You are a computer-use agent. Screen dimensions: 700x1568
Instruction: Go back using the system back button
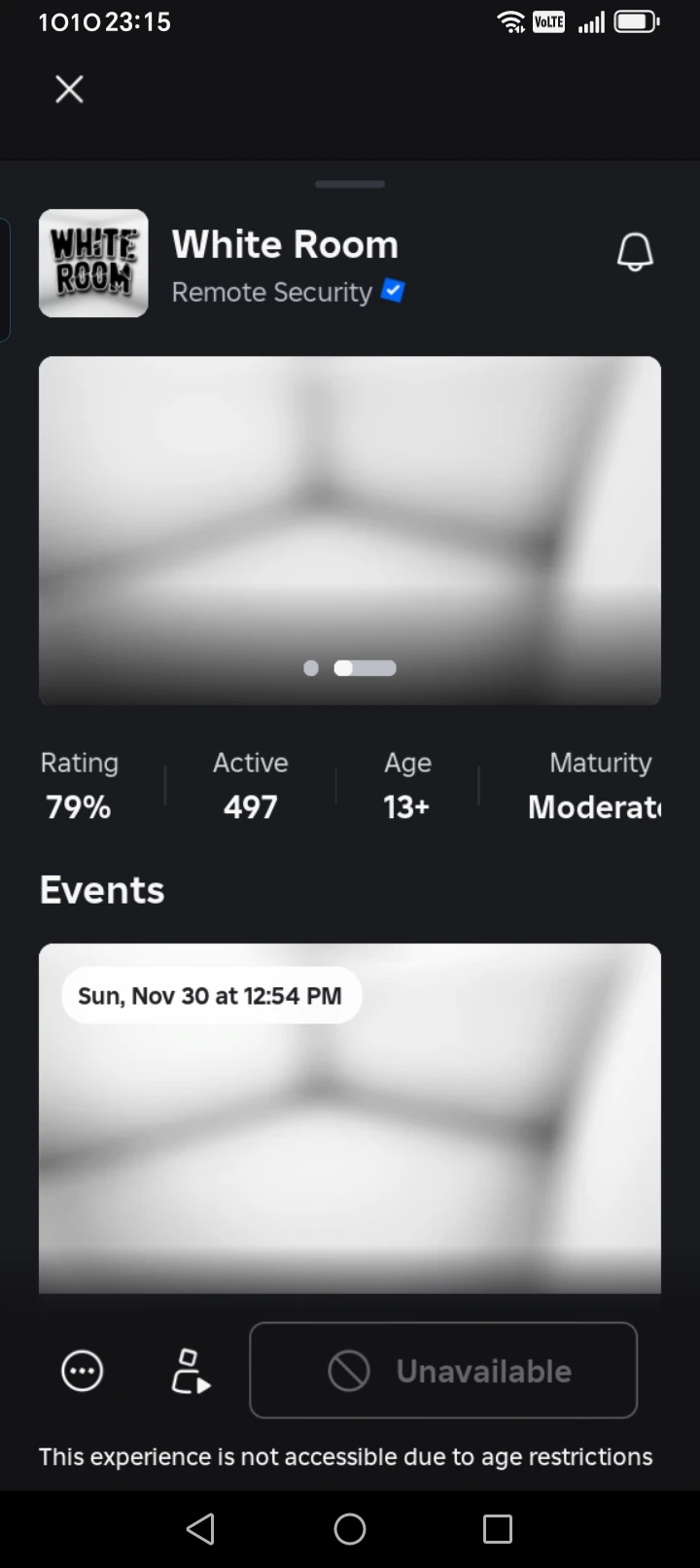click(x=200, y=1529)
